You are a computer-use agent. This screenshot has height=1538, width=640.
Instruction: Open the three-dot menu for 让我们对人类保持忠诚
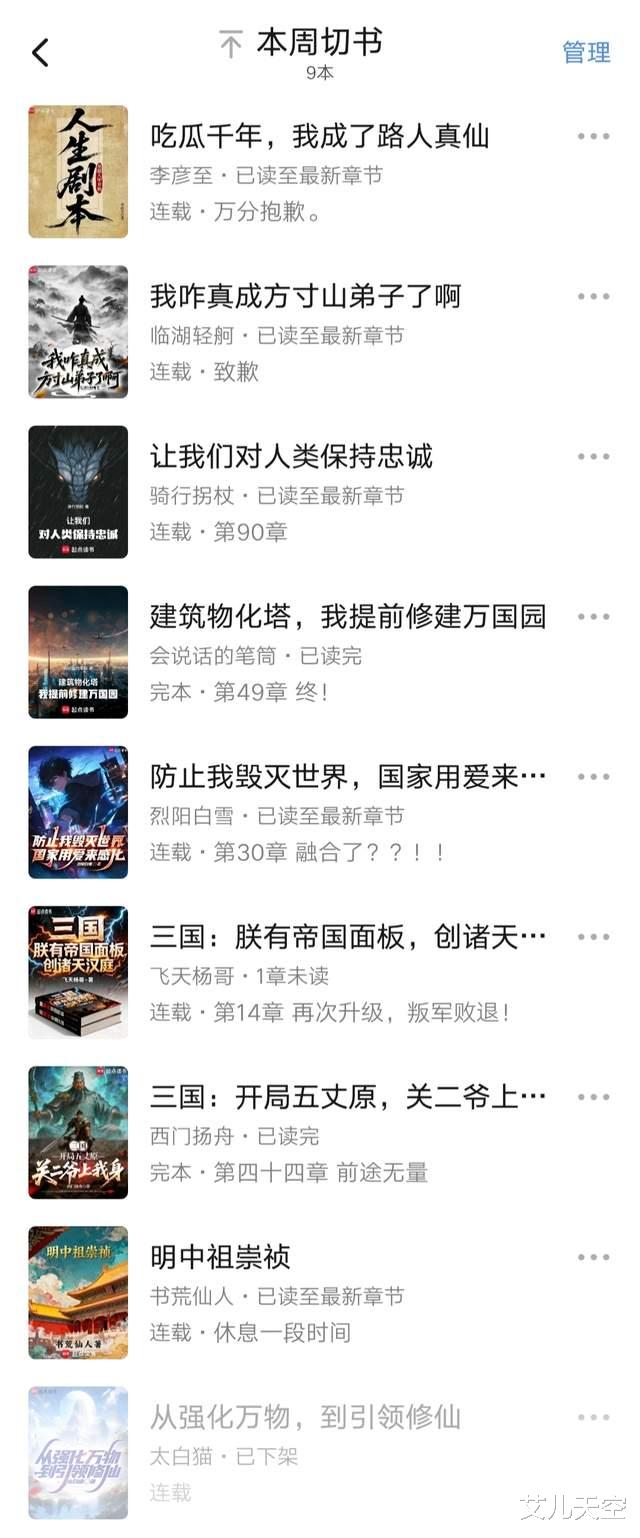click(593, 457)
